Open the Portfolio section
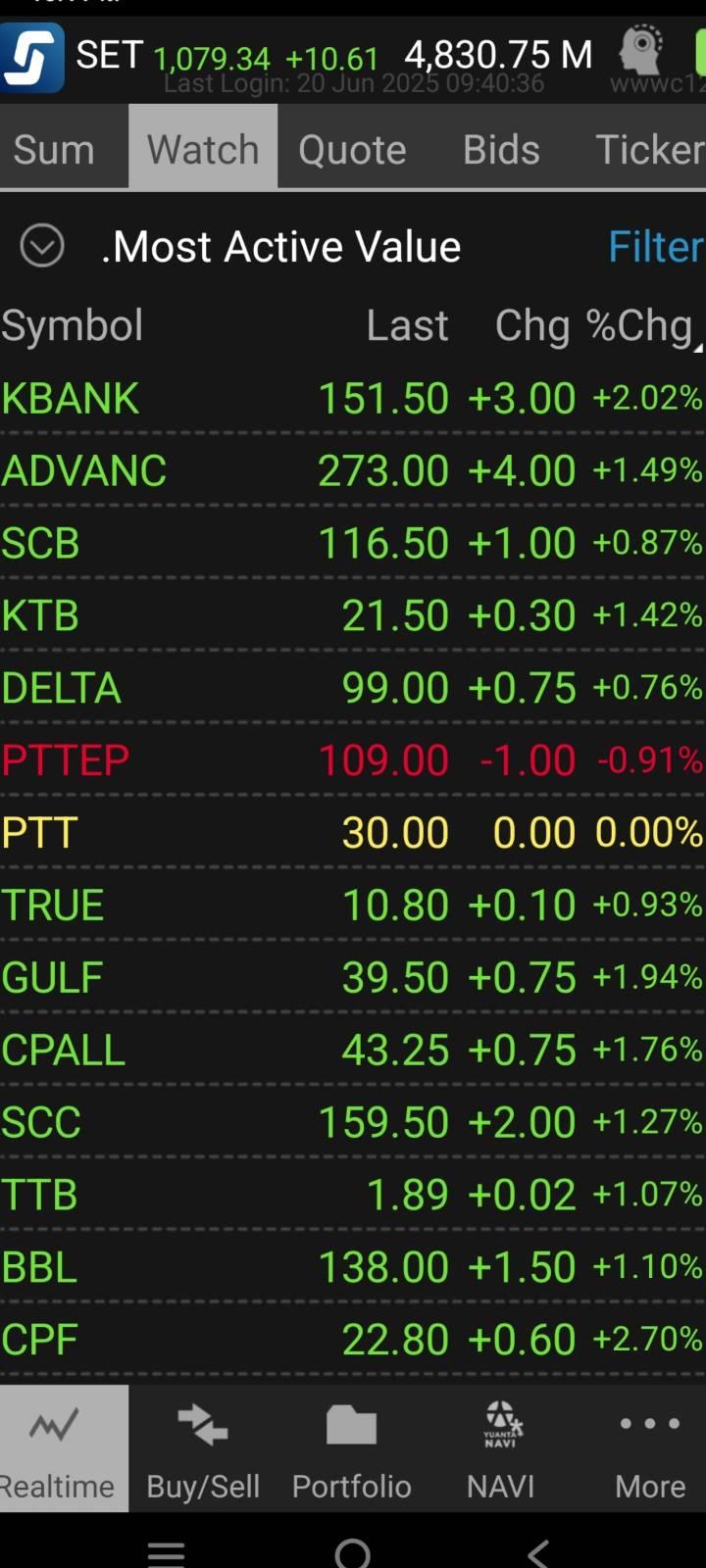706x1568 pixels. tap(352, 1448)
